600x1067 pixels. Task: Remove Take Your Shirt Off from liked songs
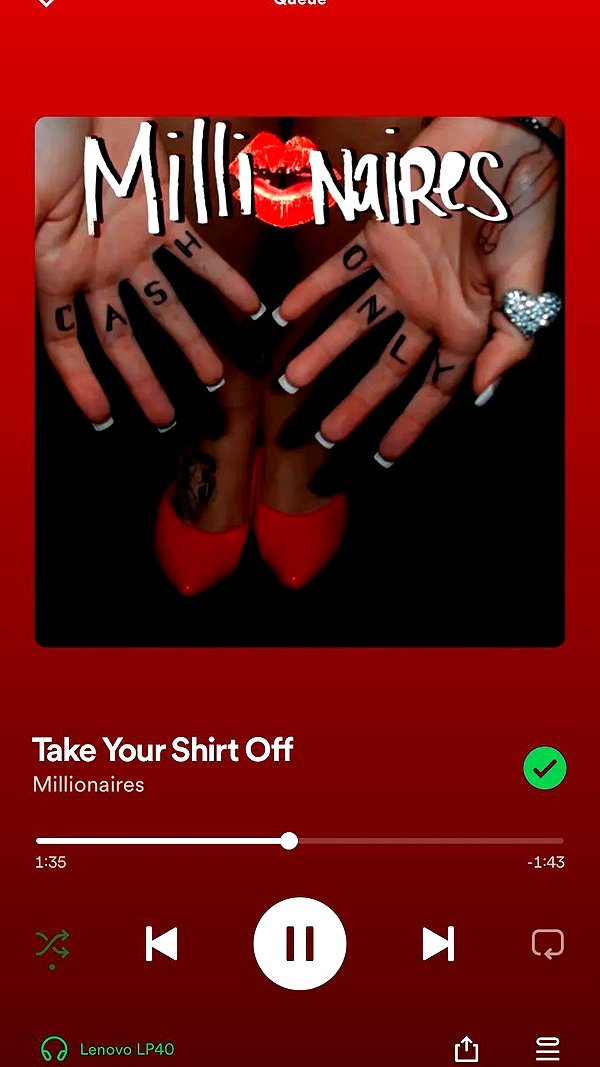coord(545,768)
